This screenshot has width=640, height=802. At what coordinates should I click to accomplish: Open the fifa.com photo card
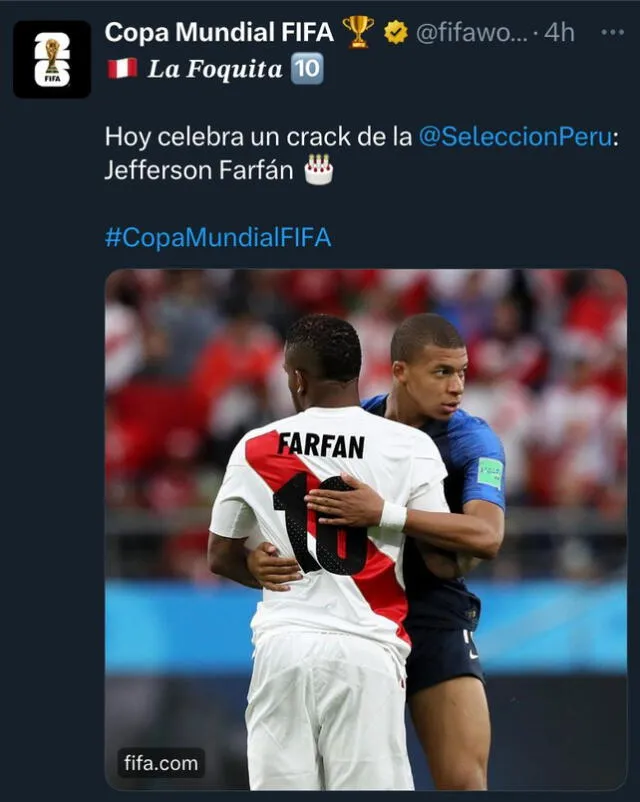point(365,530)
